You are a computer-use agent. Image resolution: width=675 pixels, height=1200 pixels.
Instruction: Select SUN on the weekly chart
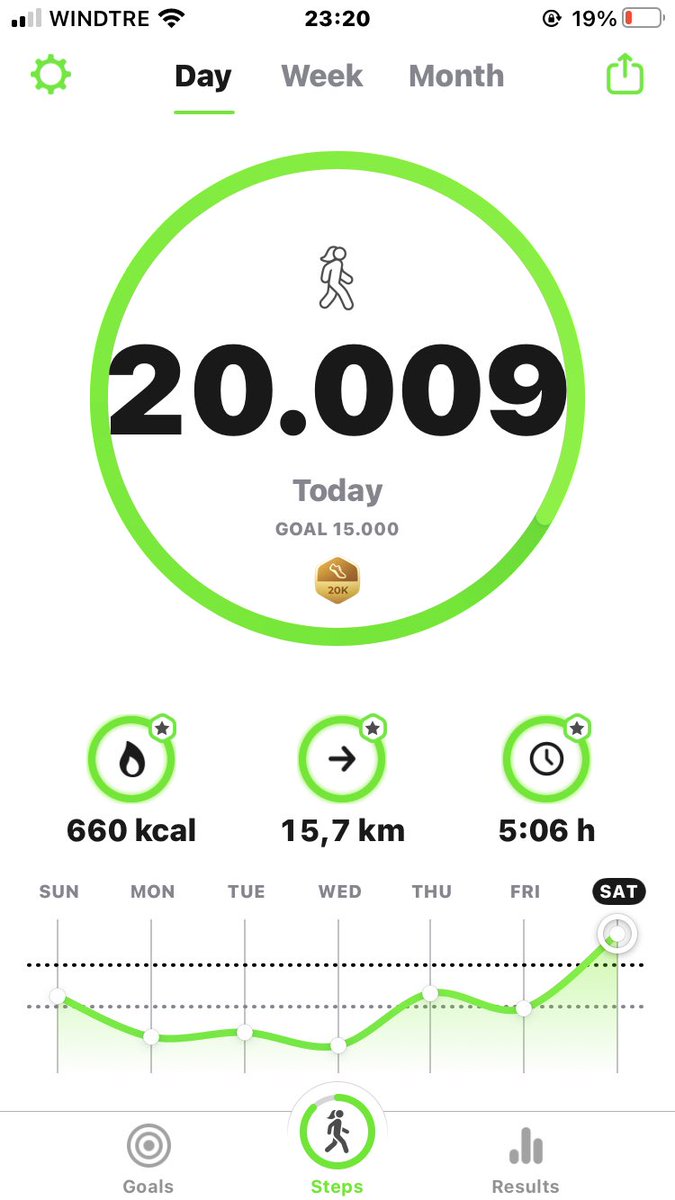coord(58,891)
